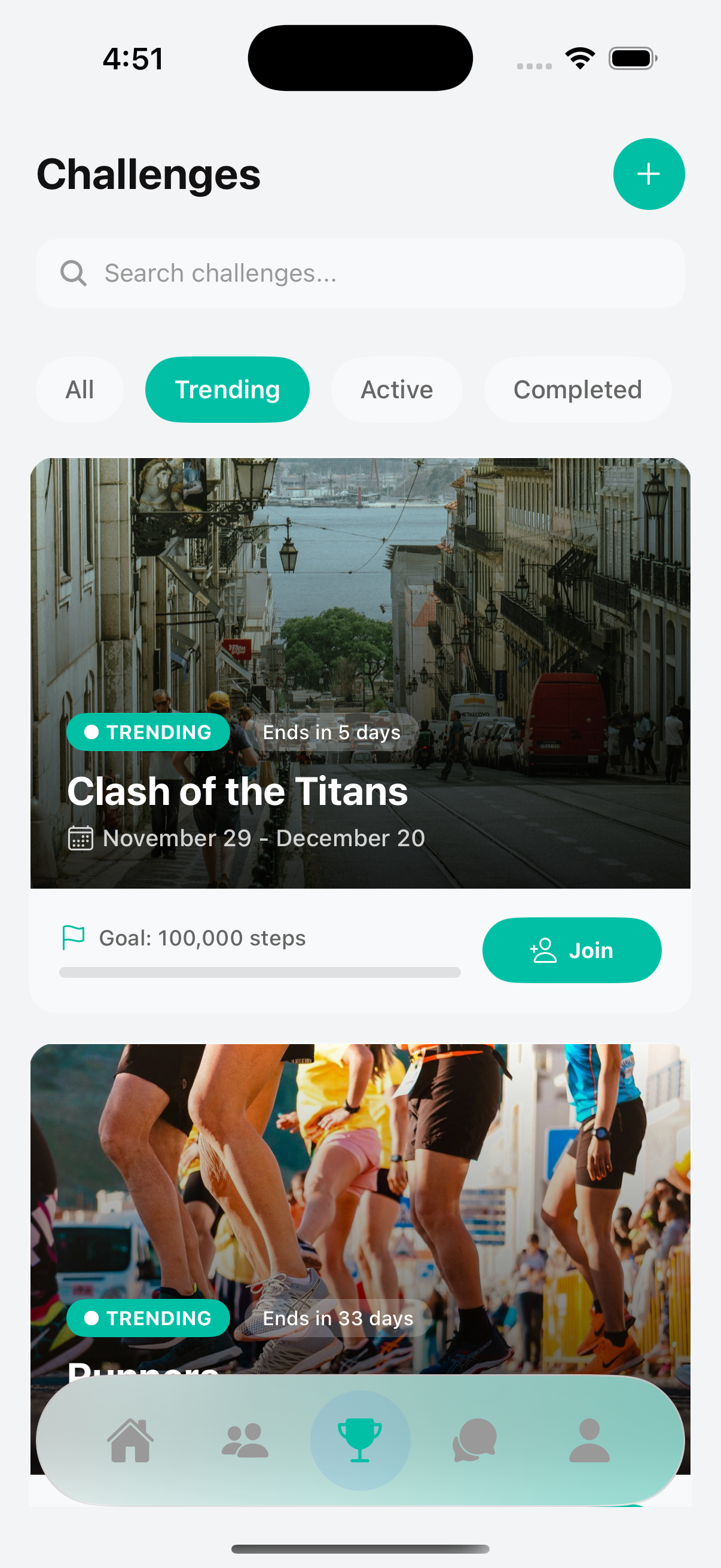This screenshot has height=1568, width=721.
Task: Select the Trending filter chip
Action: tap(228, 389)
